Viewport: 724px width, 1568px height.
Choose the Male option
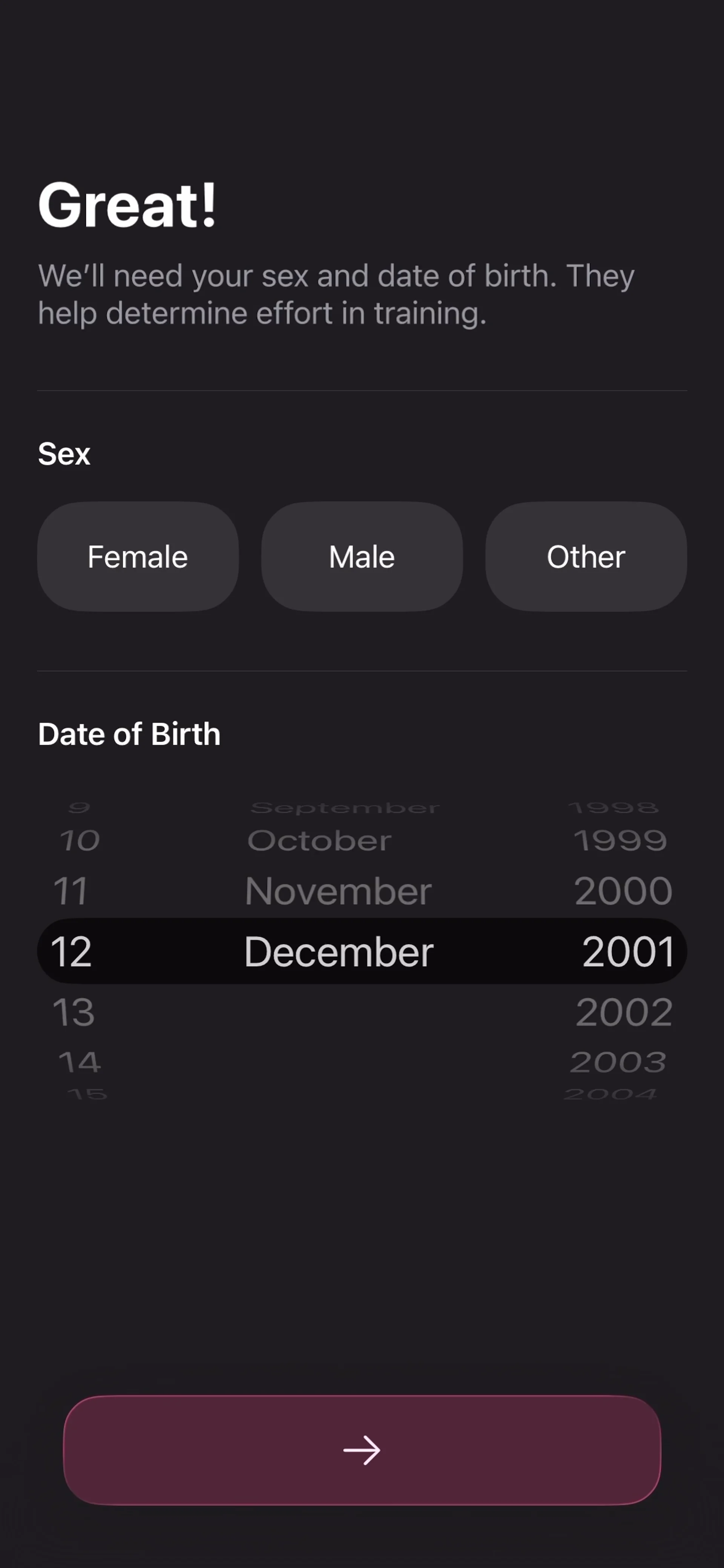click(362, 556)
